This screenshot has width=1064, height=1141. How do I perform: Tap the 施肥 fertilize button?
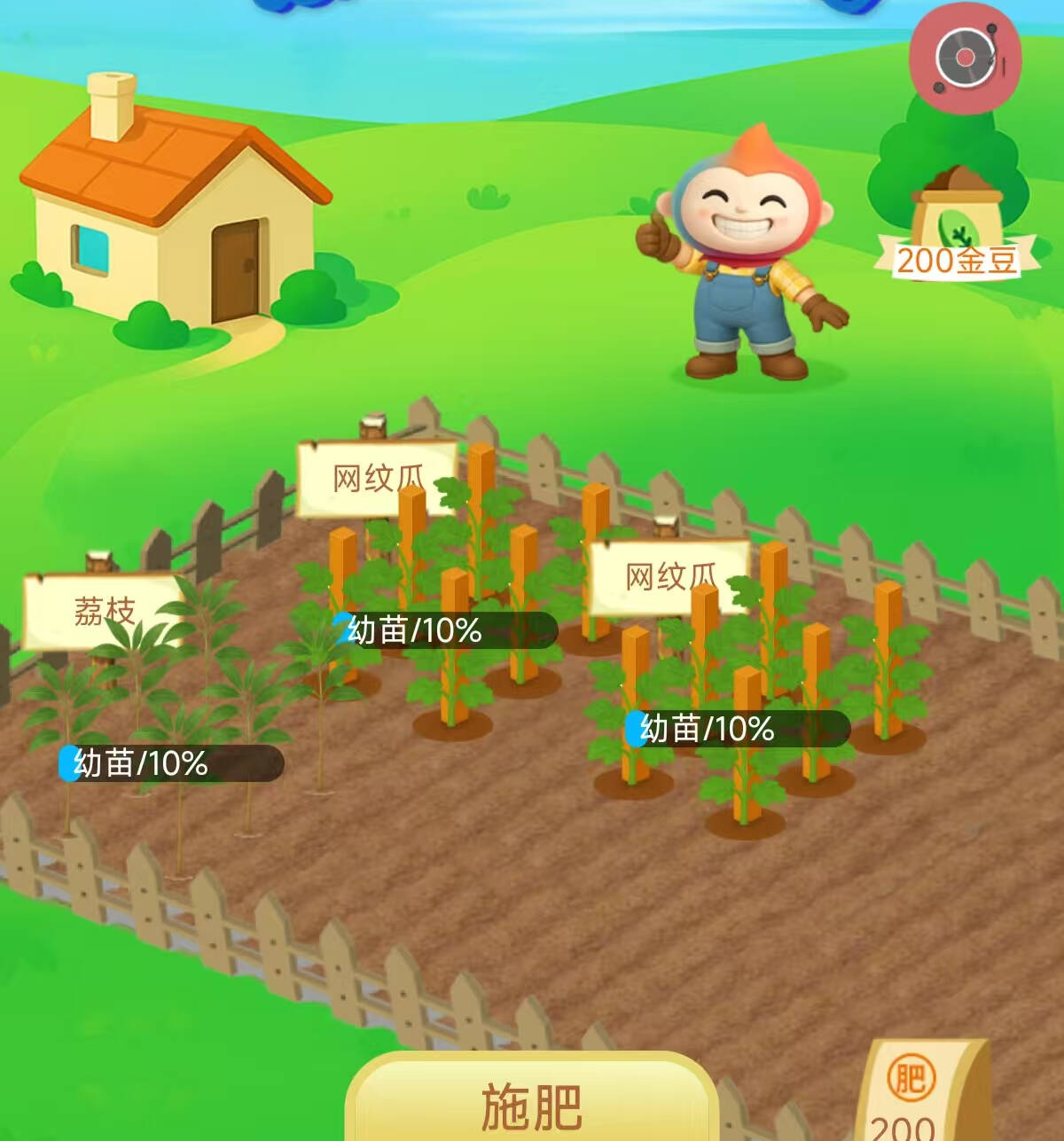point(532,1102)
